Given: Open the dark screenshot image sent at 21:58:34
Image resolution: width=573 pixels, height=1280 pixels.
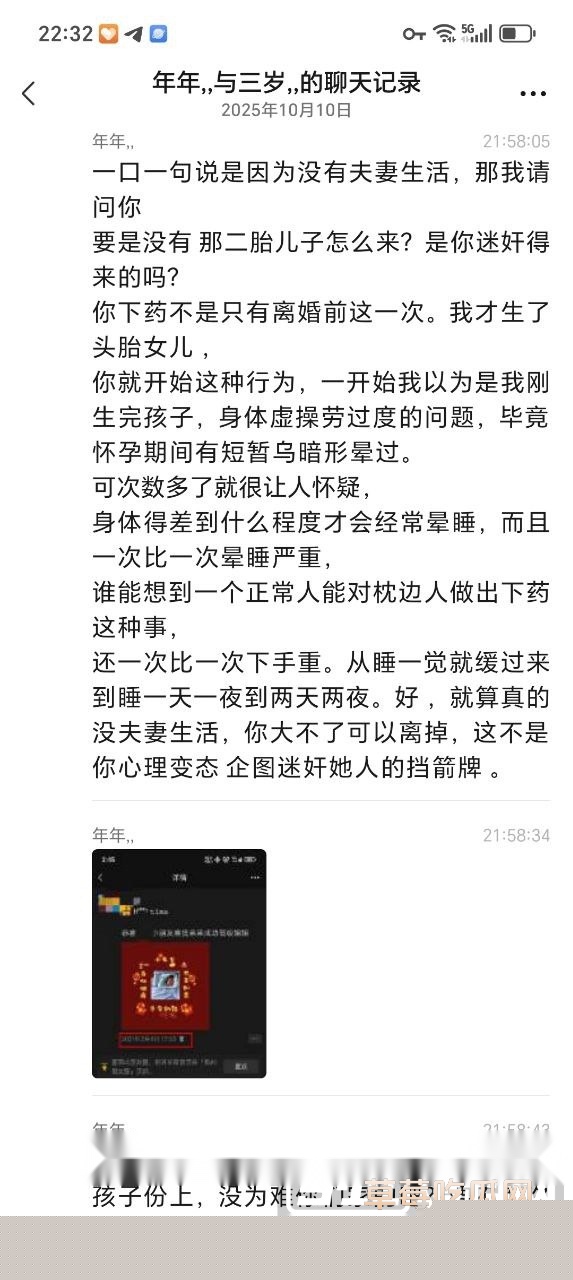Looking at the screenshot, I should click(x=179, y=963).
